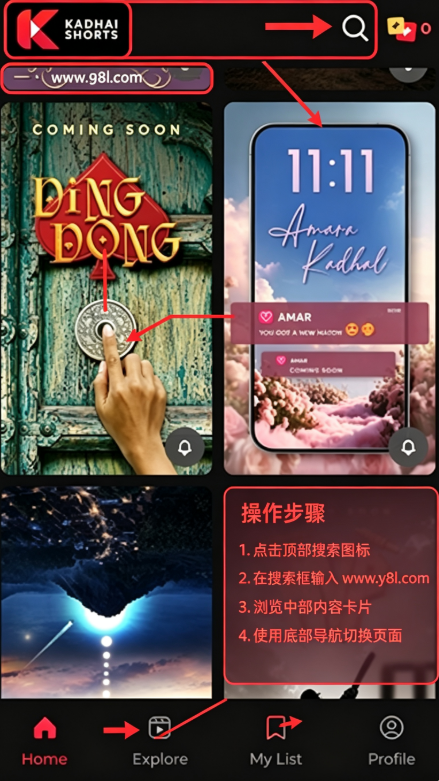This screenshot has height=781, width=439.
Task: Switch to the Profile tab
Action: 391,741
